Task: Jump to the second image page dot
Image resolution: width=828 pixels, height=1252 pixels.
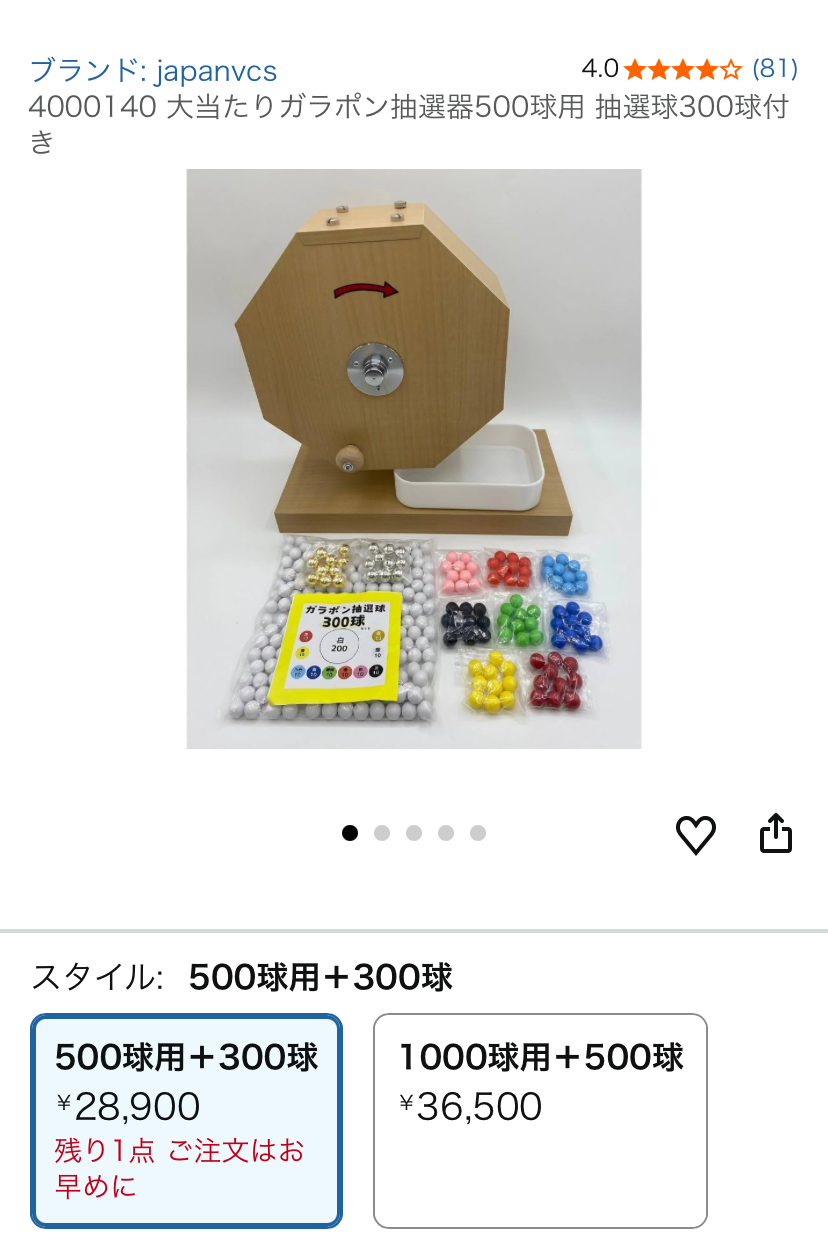Action: point(382,833)
